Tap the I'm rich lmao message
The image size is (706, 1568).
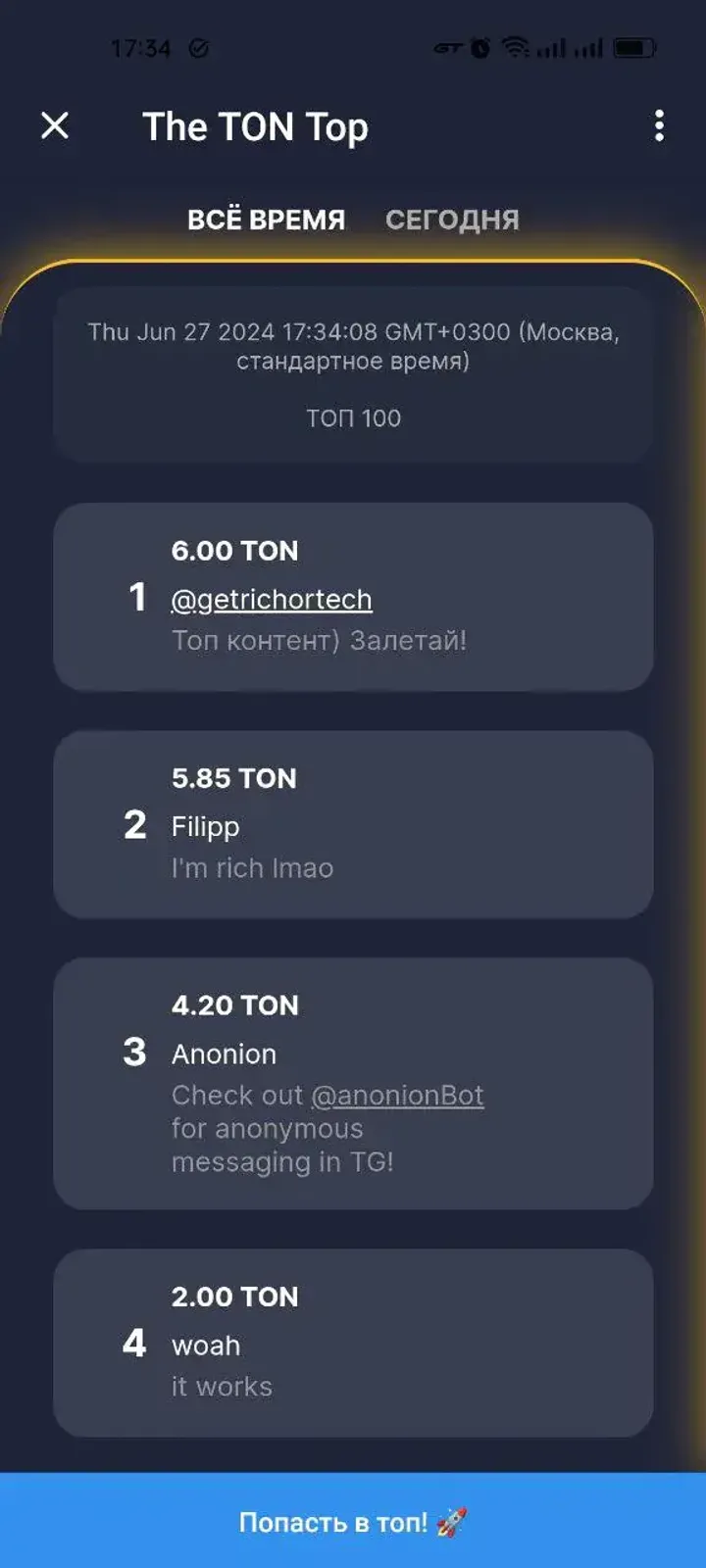click(252, 867)
